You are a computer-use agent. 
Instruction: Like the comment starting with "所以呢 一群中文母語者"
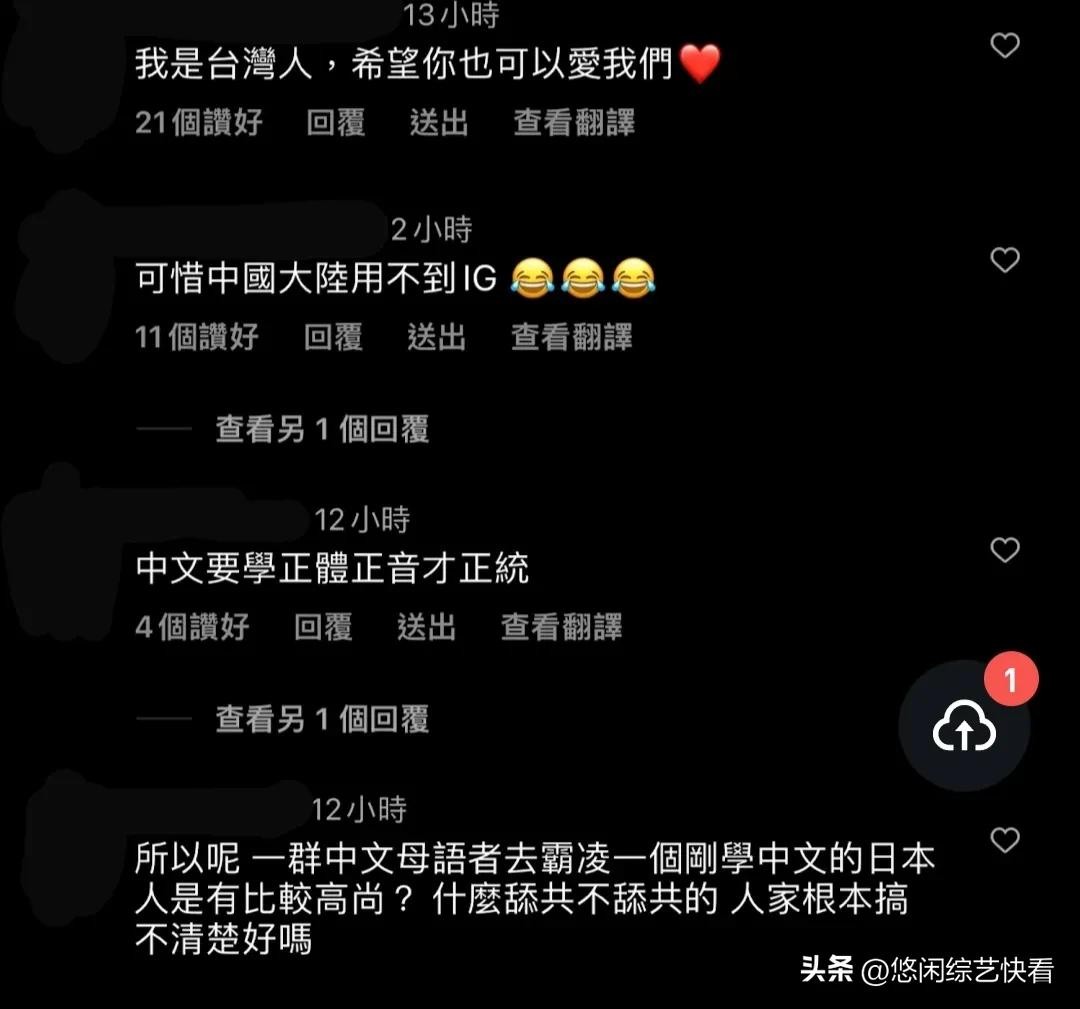pyautogui.click(x=1004, y=840)
